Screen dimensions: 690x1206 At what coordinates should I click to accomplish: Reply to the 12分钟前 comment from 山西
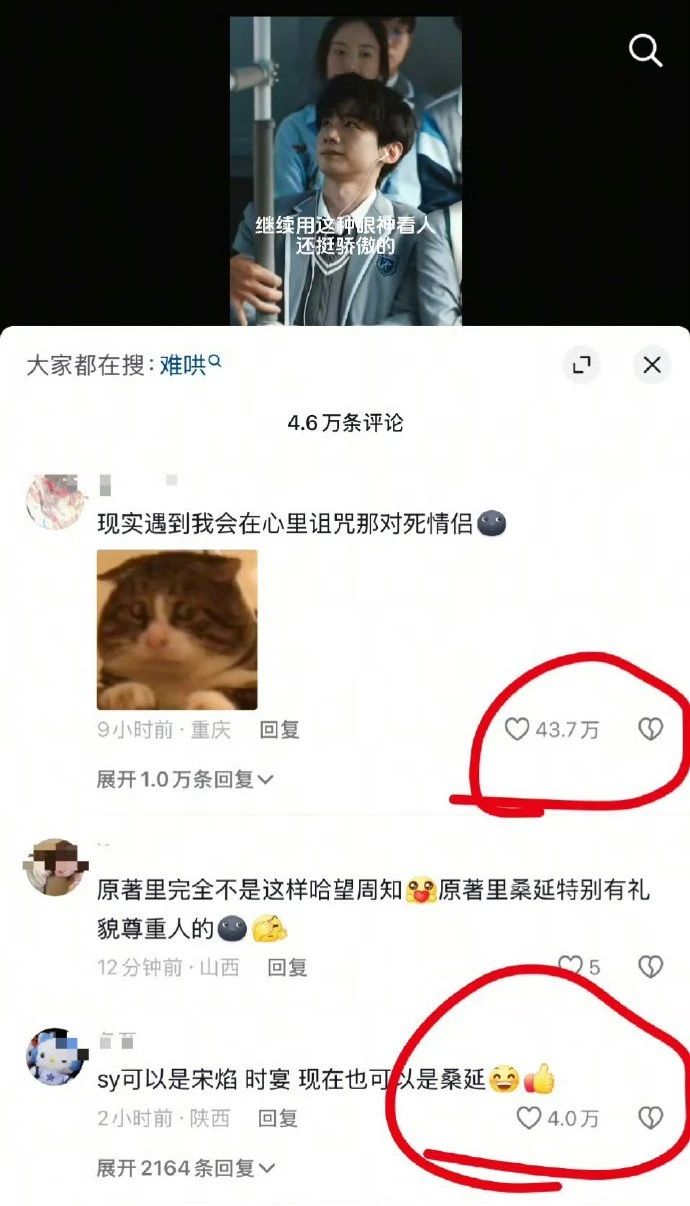pos(287,967)
